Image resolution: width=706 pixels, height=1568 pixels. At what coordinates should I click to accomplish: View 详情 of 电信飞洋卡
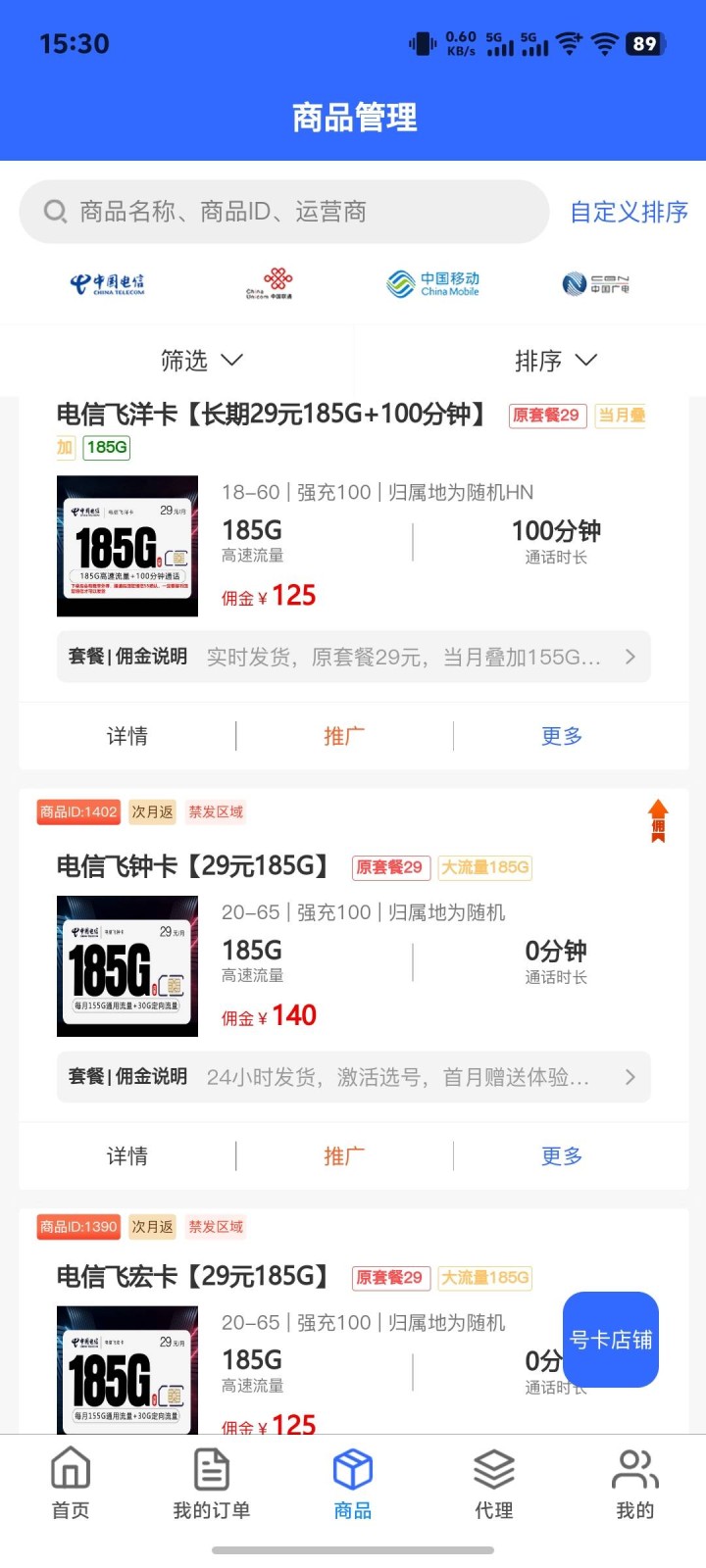point(127,736)
